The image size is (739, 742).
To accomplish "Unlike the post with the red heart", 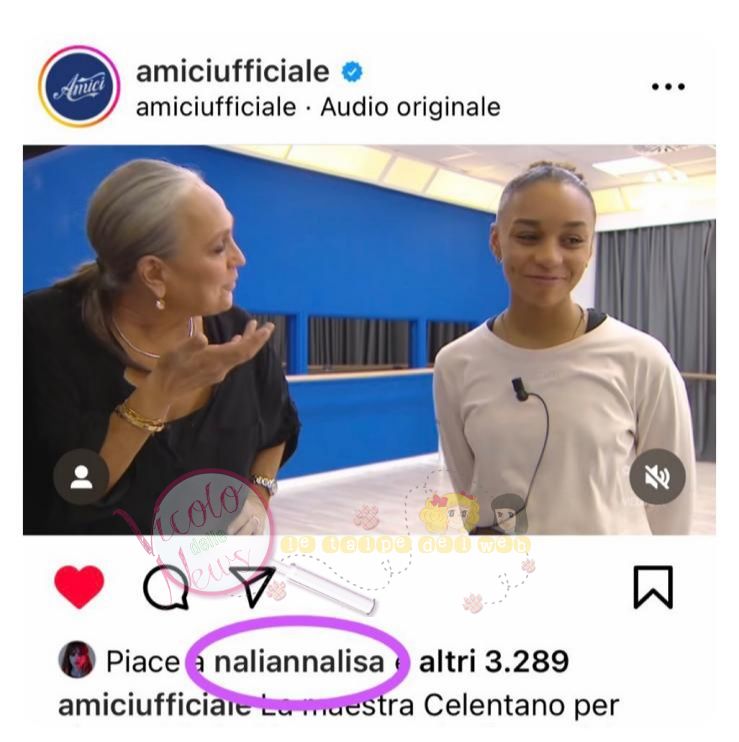I will pyautogui.click(x=79, y=587).
